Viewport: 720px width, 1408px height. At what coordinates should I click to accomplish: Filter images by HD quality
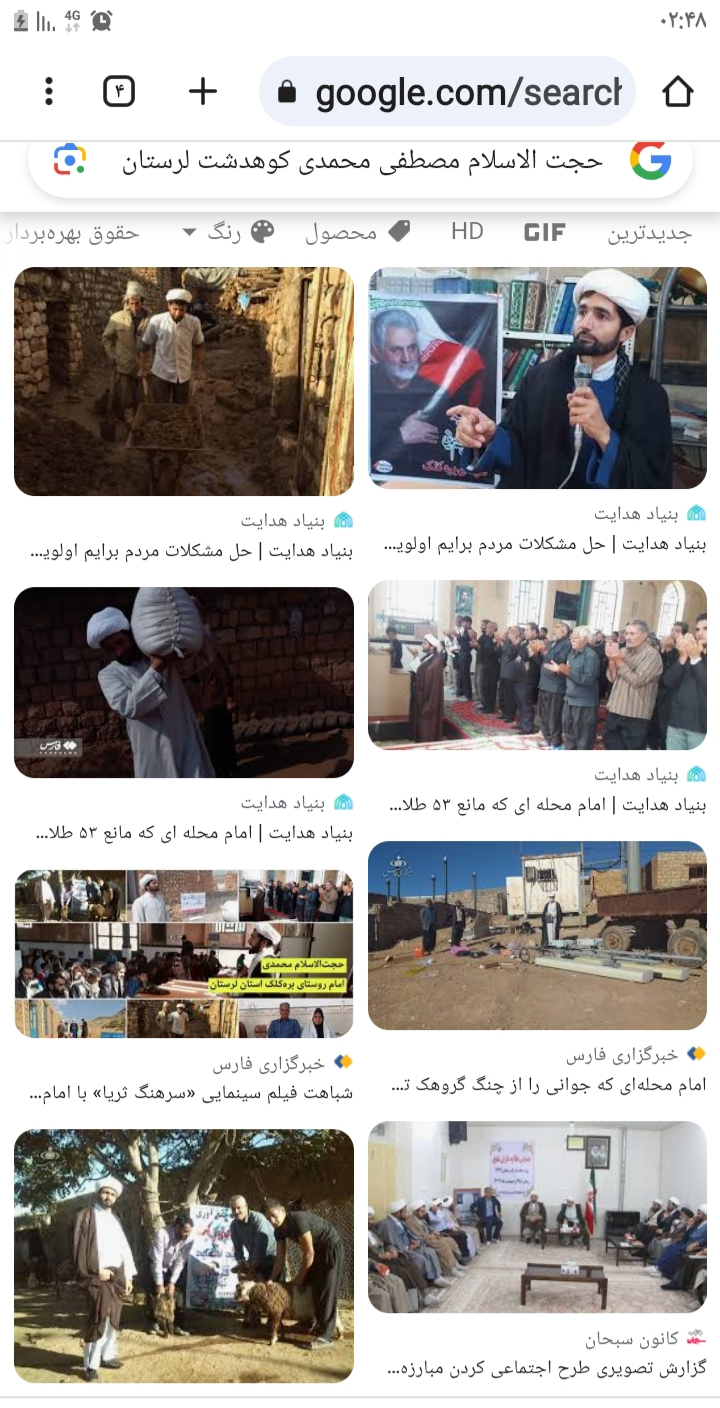pos(467,232)
